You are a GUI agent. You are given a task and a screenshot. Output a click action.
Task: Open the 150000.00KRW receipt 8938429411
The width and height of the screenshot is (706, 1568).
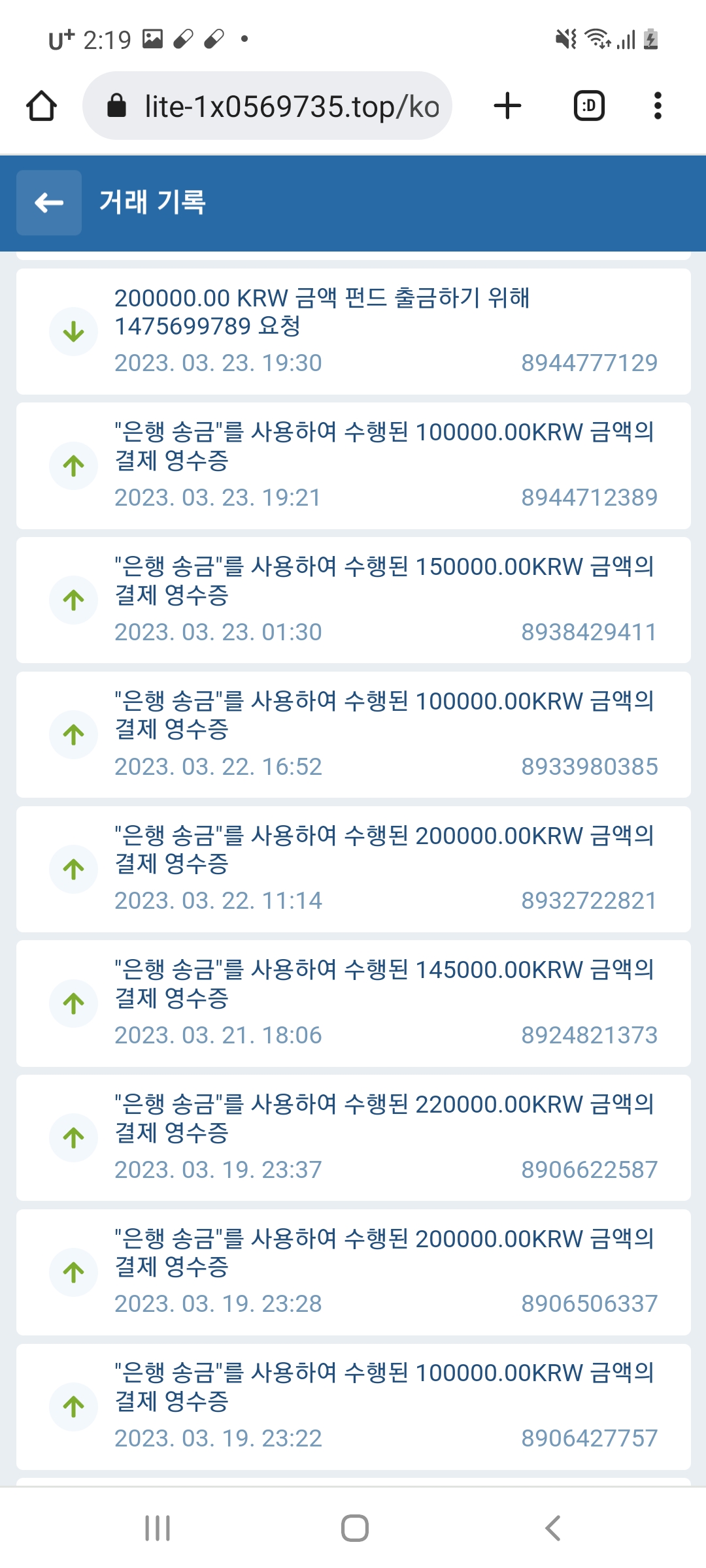tap(353, 600)
